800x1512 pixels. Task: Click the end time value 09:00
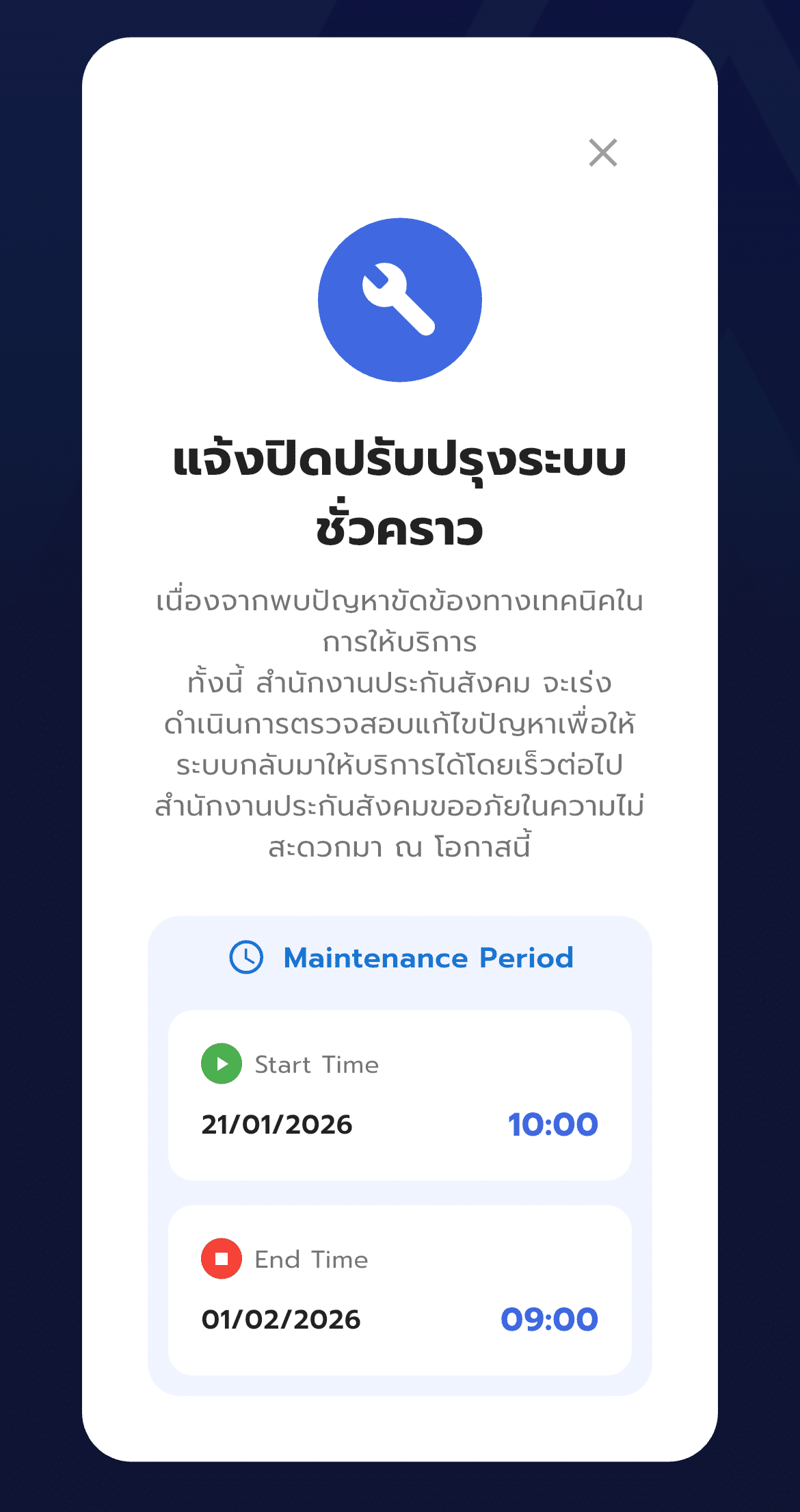(x=550, y=1318)
